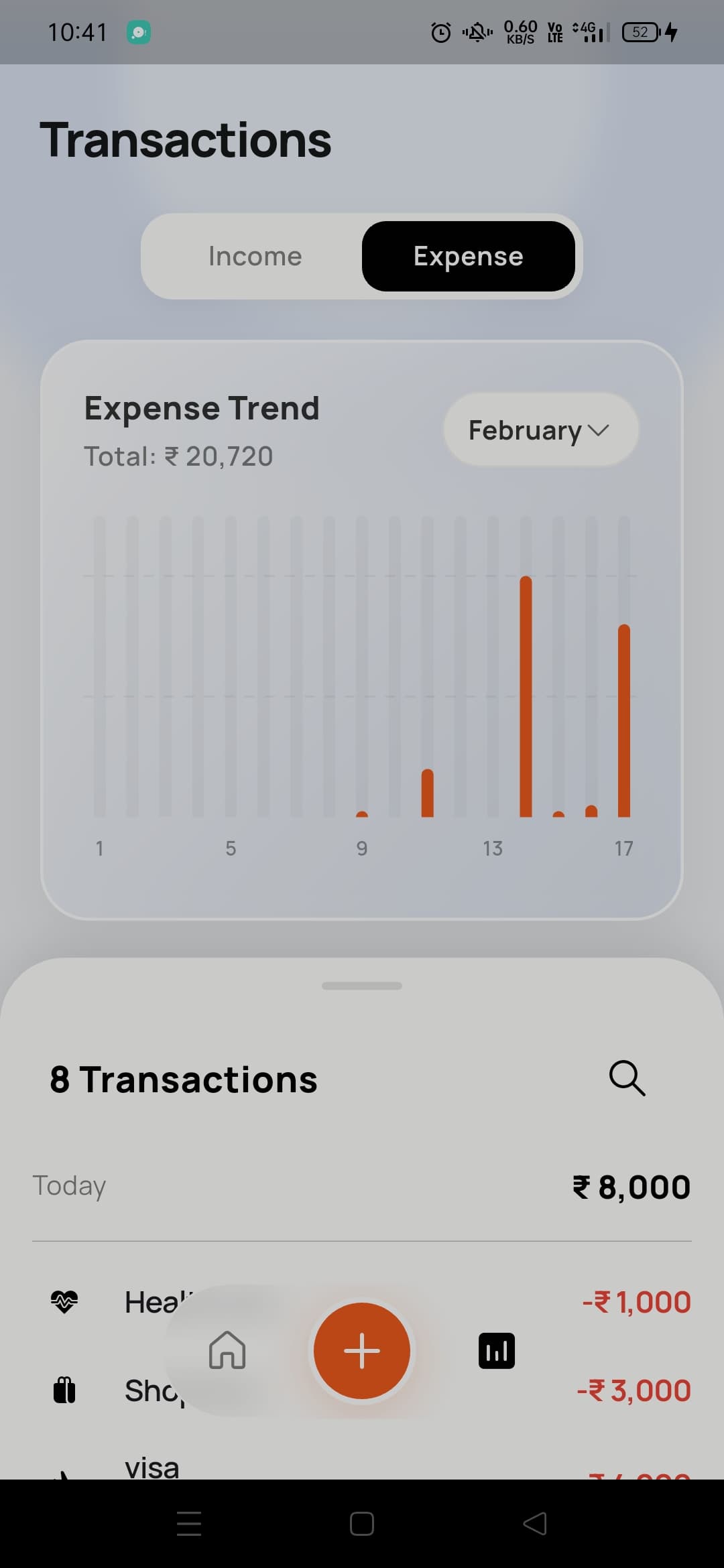Tap the chevron next to February
This screenshot has height=1568, width=724.
[599, 431]
